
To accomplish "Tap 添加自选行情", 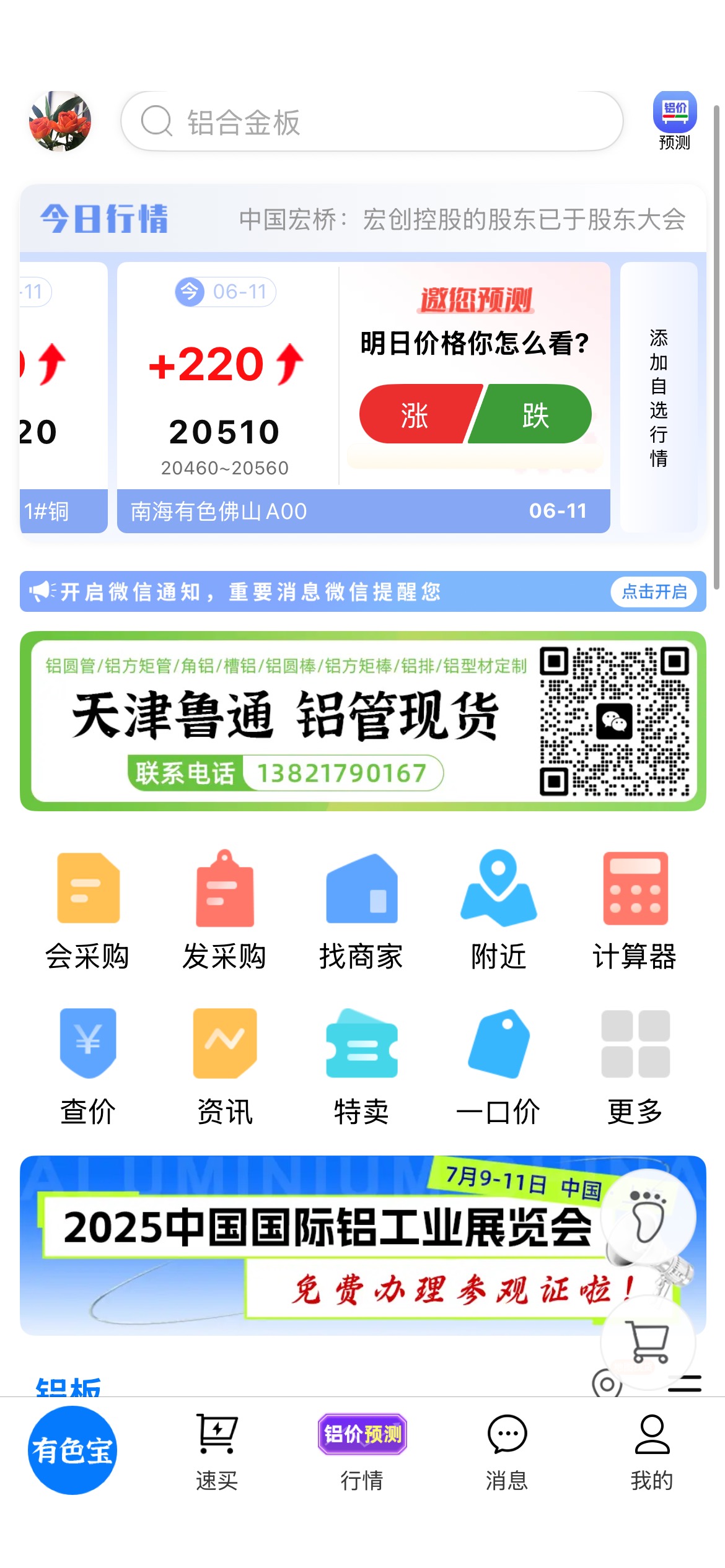I will 659,398.
